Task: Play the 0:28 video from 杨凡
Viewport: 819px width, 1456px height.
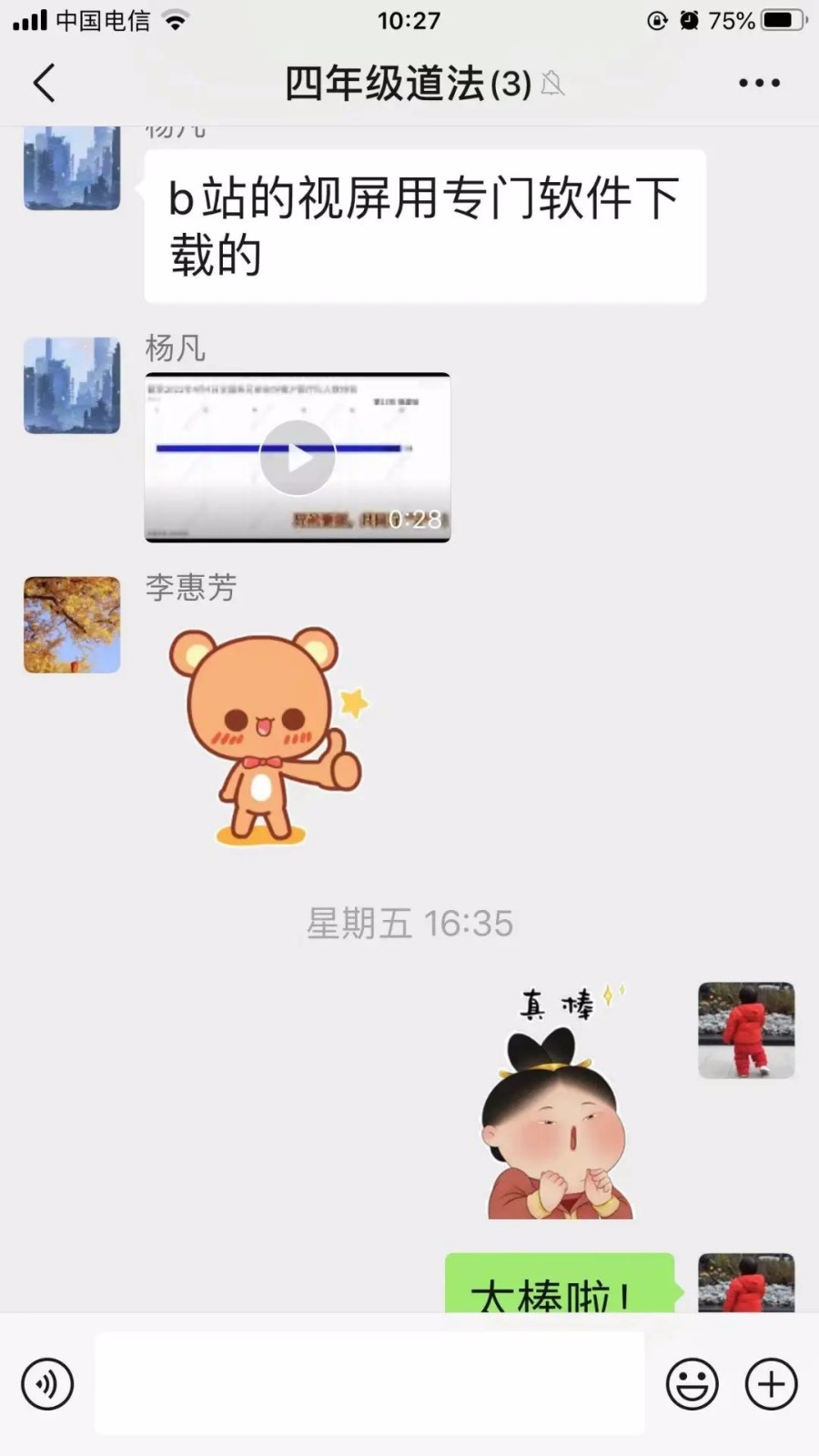Action: tap(298, 458)
